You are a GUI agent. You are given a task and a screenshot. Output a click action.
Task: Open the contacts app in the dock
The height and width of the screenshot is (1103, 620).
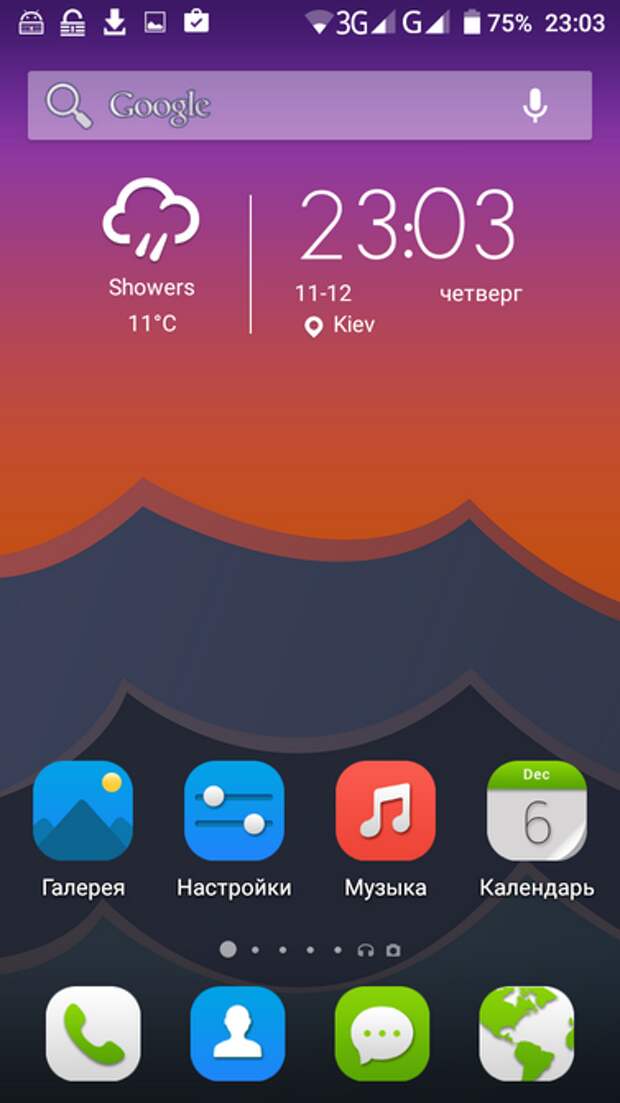(x=238, y=1034)
